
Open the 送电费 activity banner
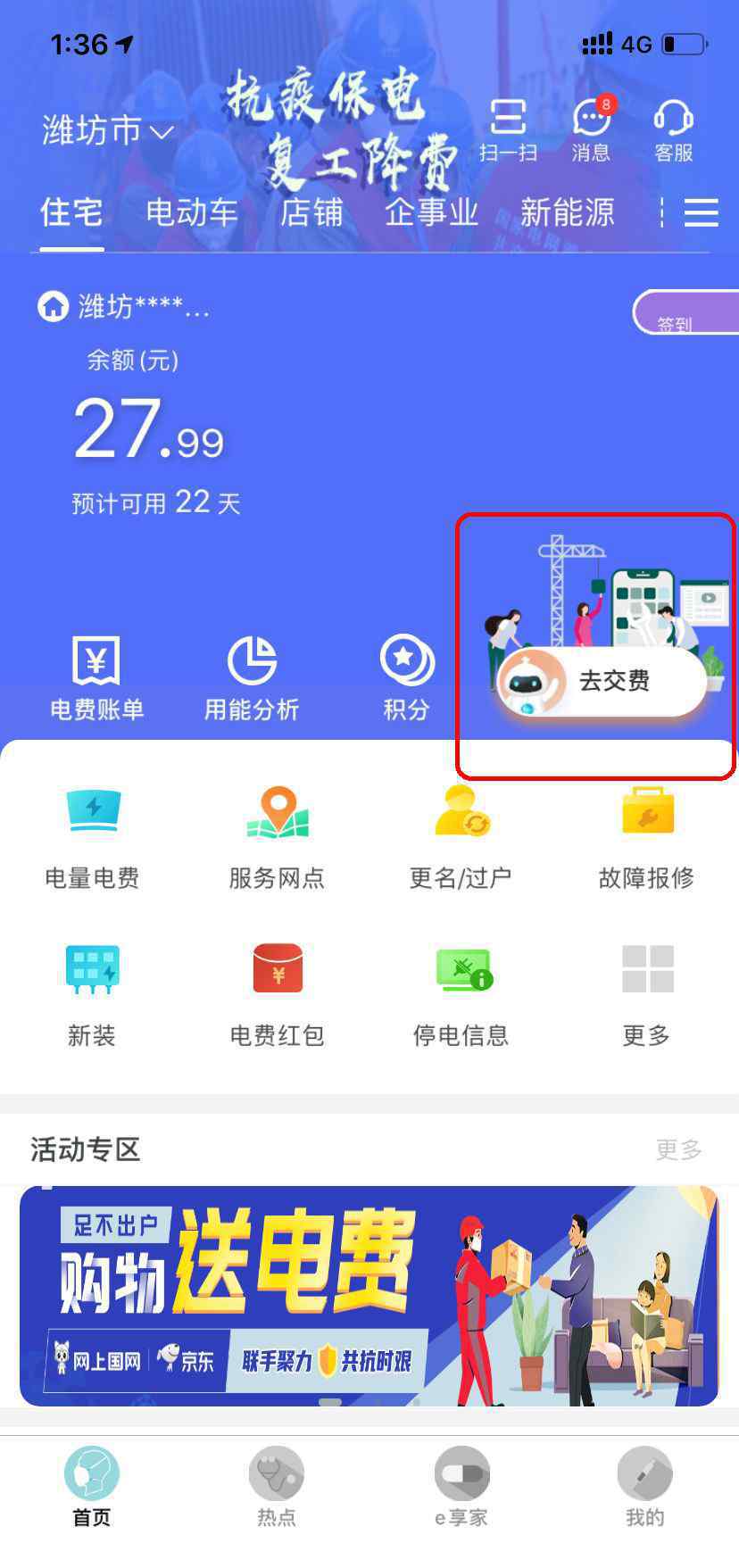click(369, 1296)
